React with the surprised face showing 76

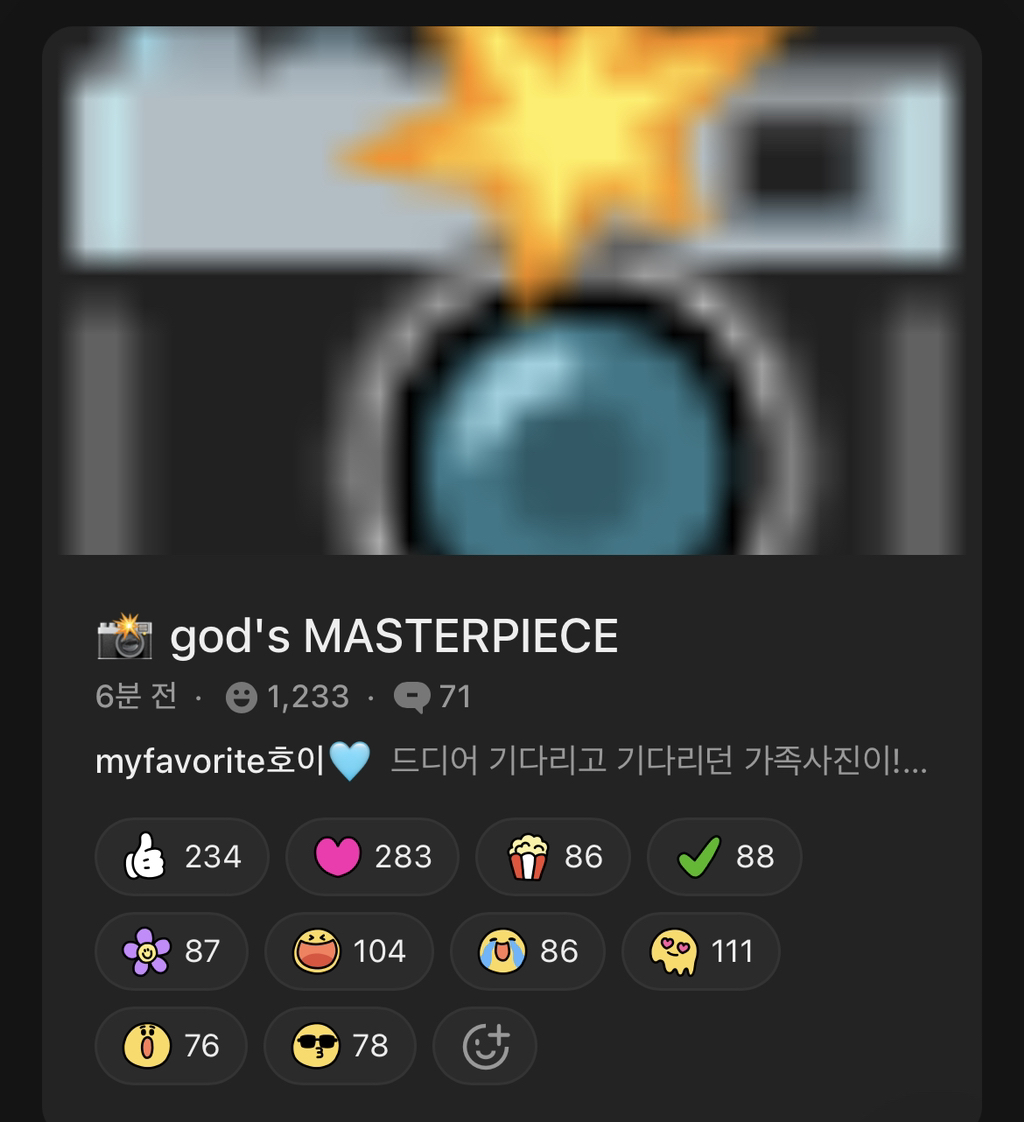click(x=171, y=1045)
